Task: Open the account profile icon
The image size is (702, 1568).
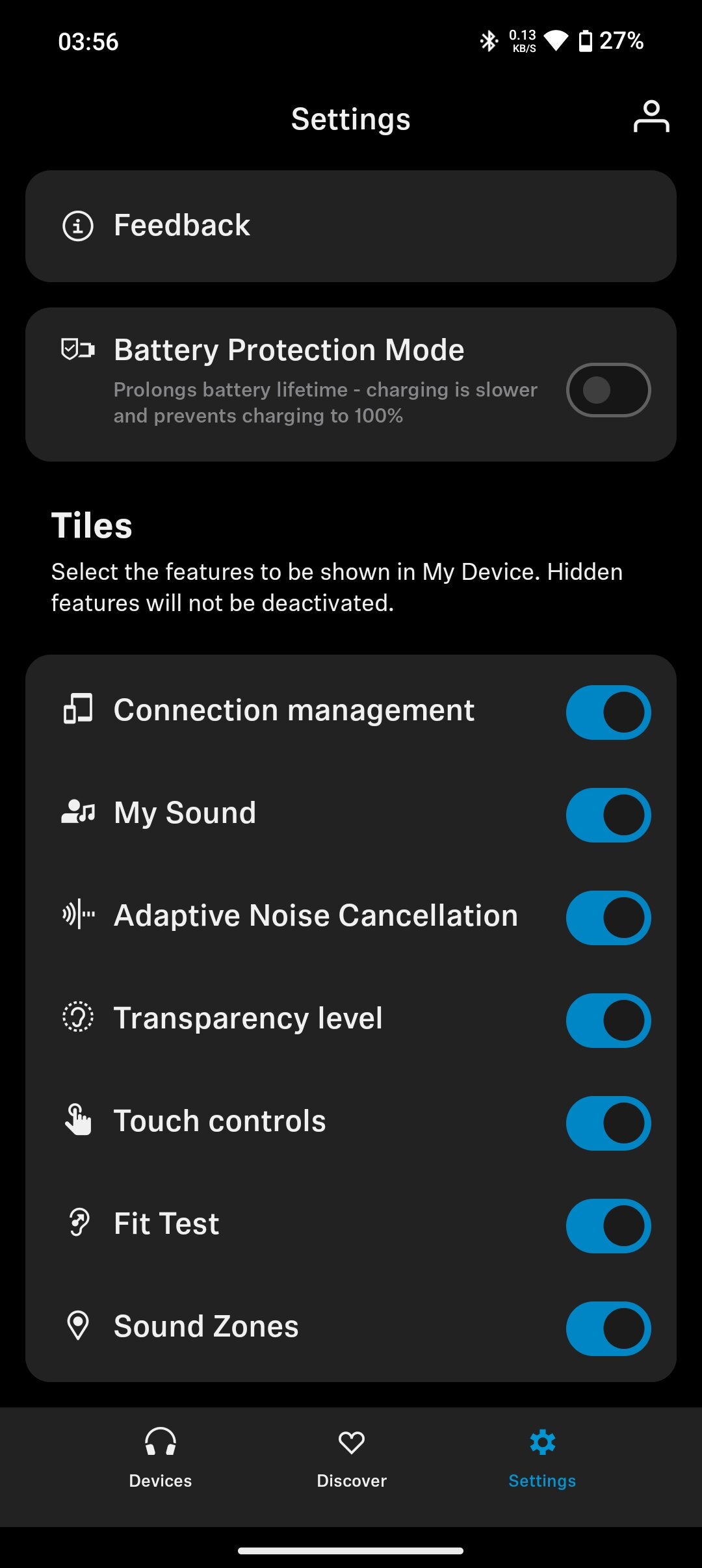Action: [651, 117]
